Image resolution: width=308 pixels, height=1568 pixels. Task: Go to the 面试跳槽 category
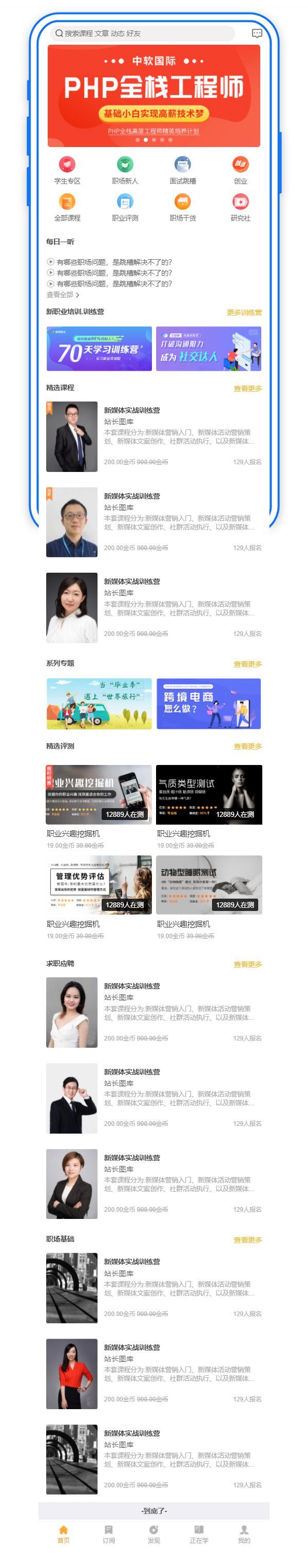[182, 169]
